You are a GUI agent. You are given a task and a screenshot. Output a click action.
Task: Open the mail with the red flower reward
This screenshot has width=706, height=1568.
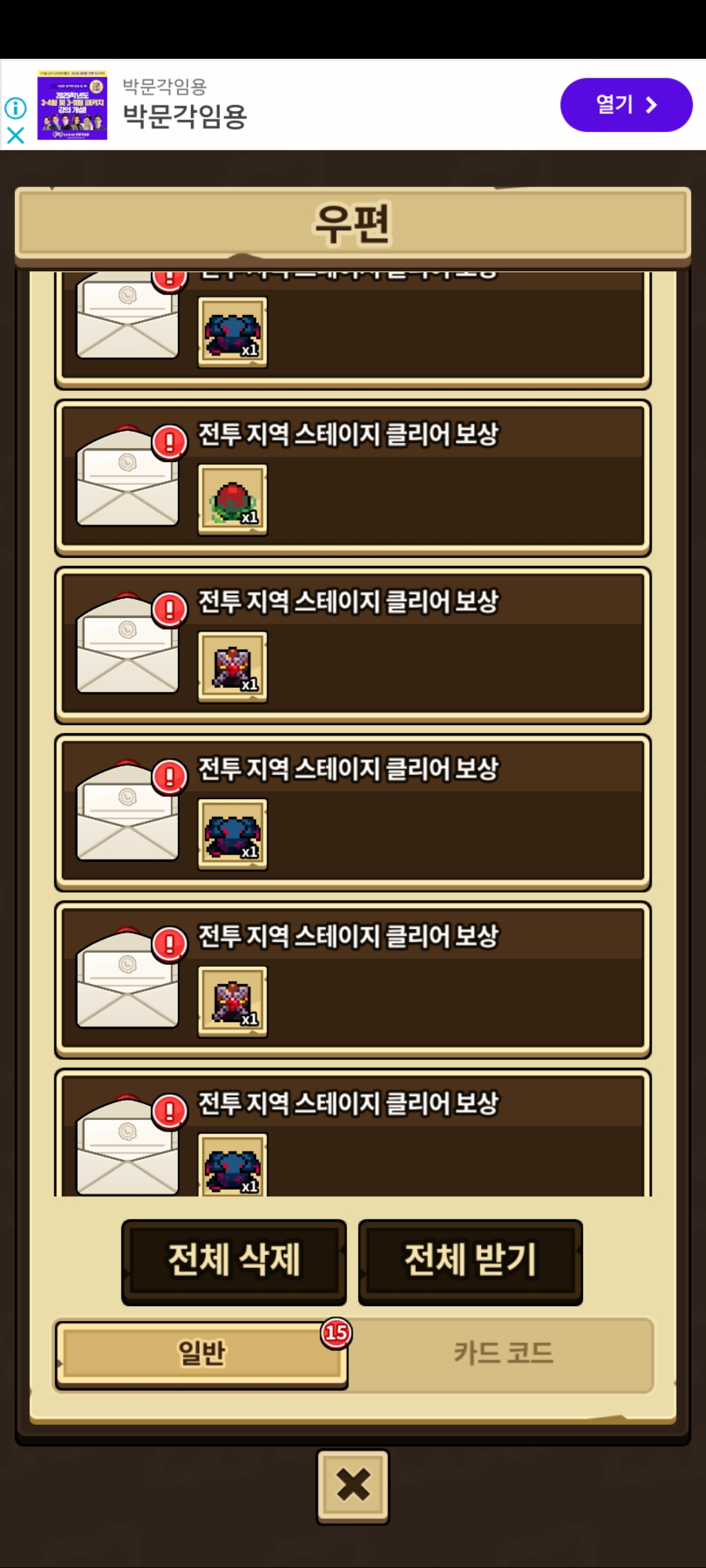tap(353, 478)
